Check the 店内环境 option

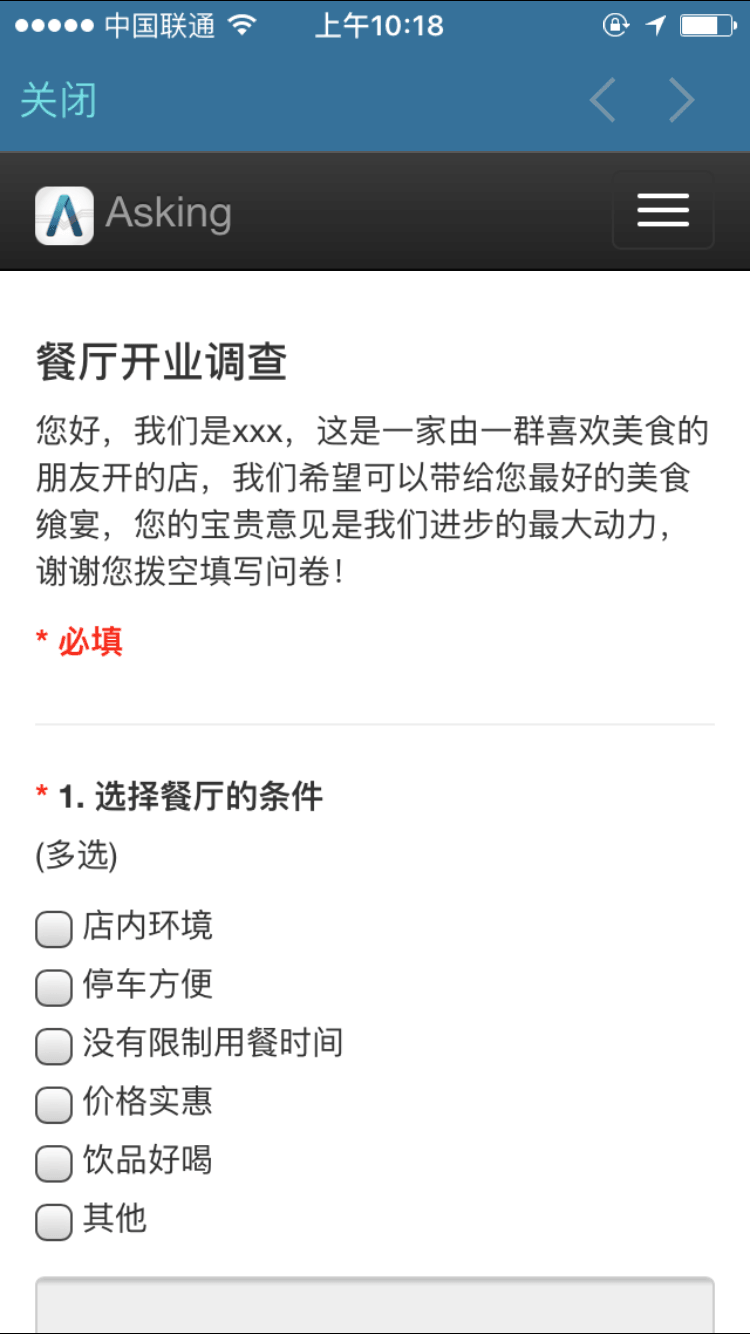pos(54,929)
